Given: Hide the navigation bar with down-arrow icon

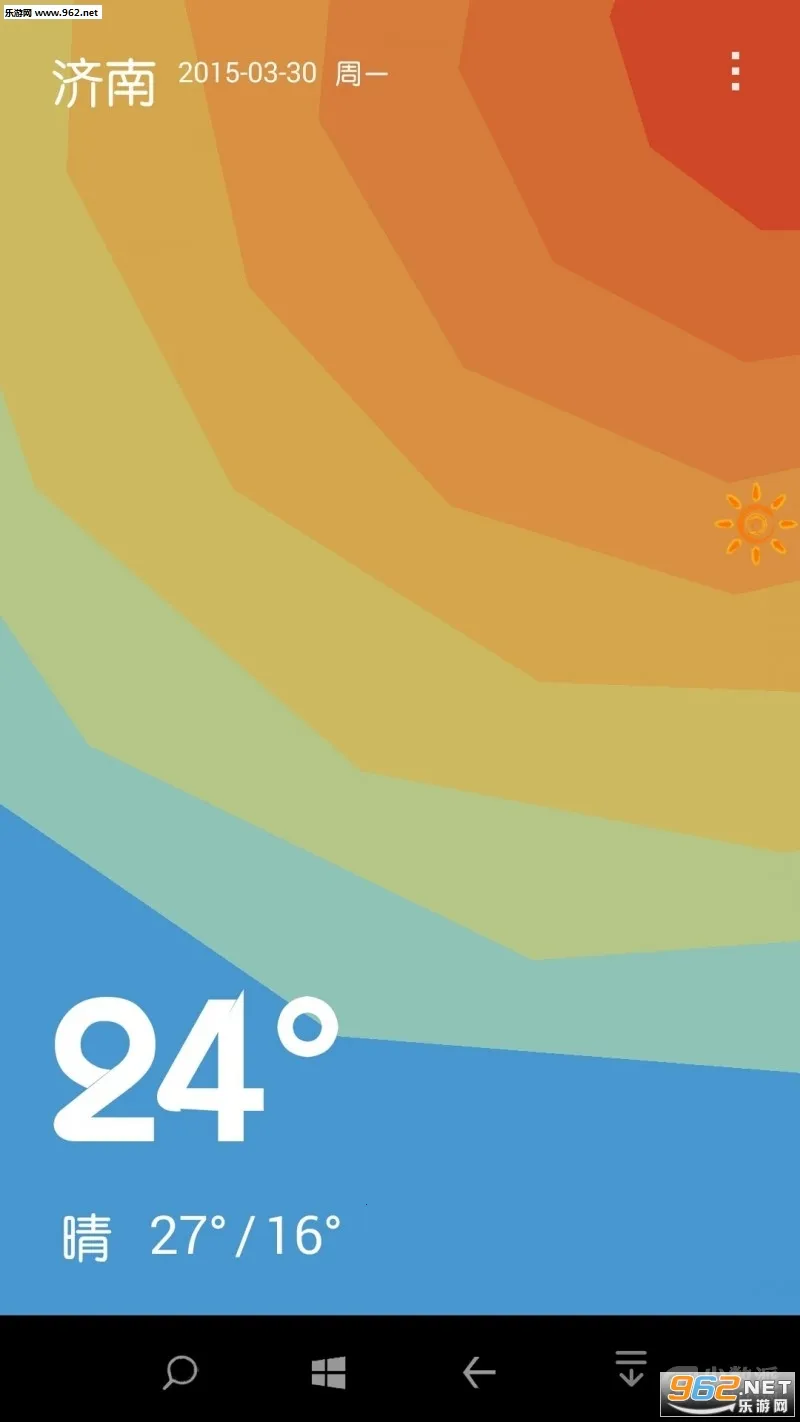Looking at the screenshot, I should coord(630,1368).
